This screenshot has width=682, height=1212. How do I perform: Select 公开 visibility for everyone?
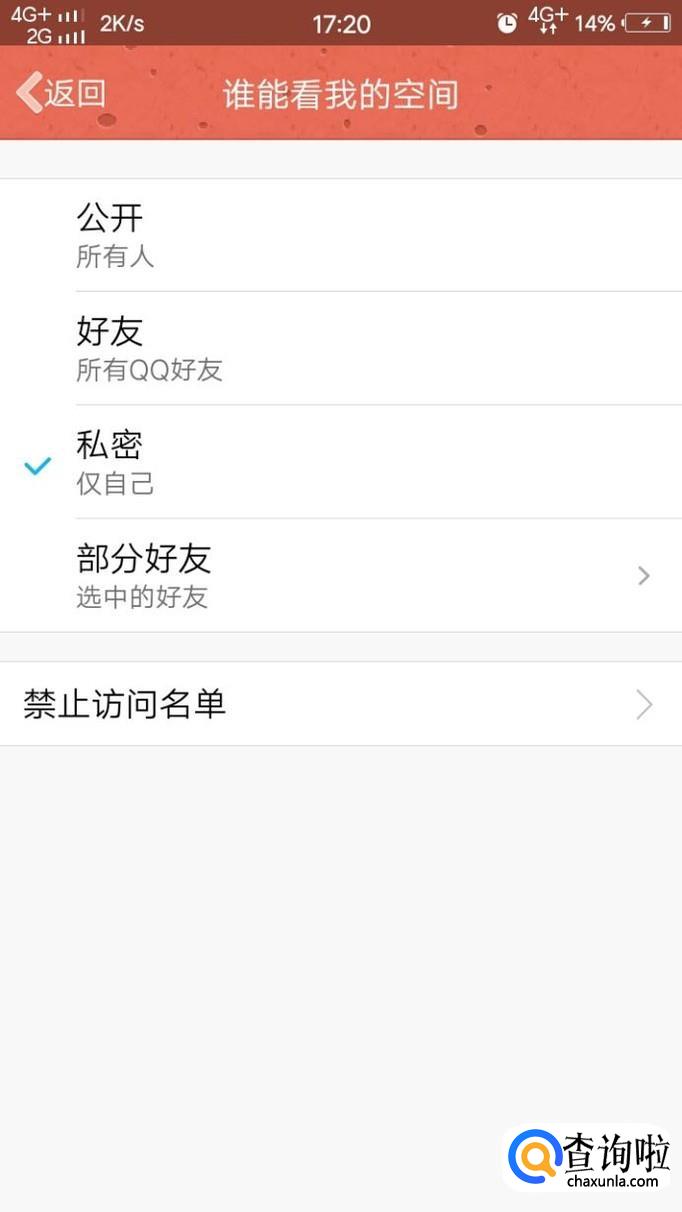point(340,235)
